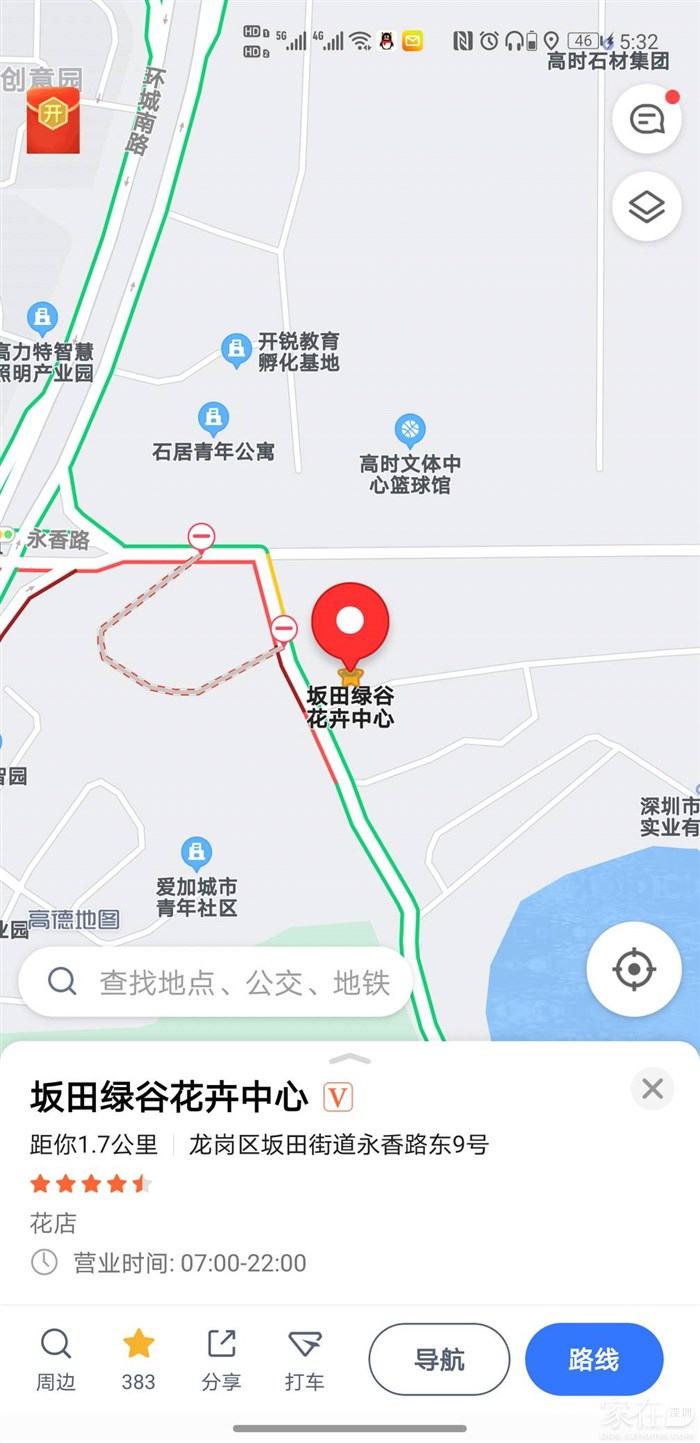Expand the place detail panel handle
This screenshot has width=700, height=1443.
(349, 1058)
